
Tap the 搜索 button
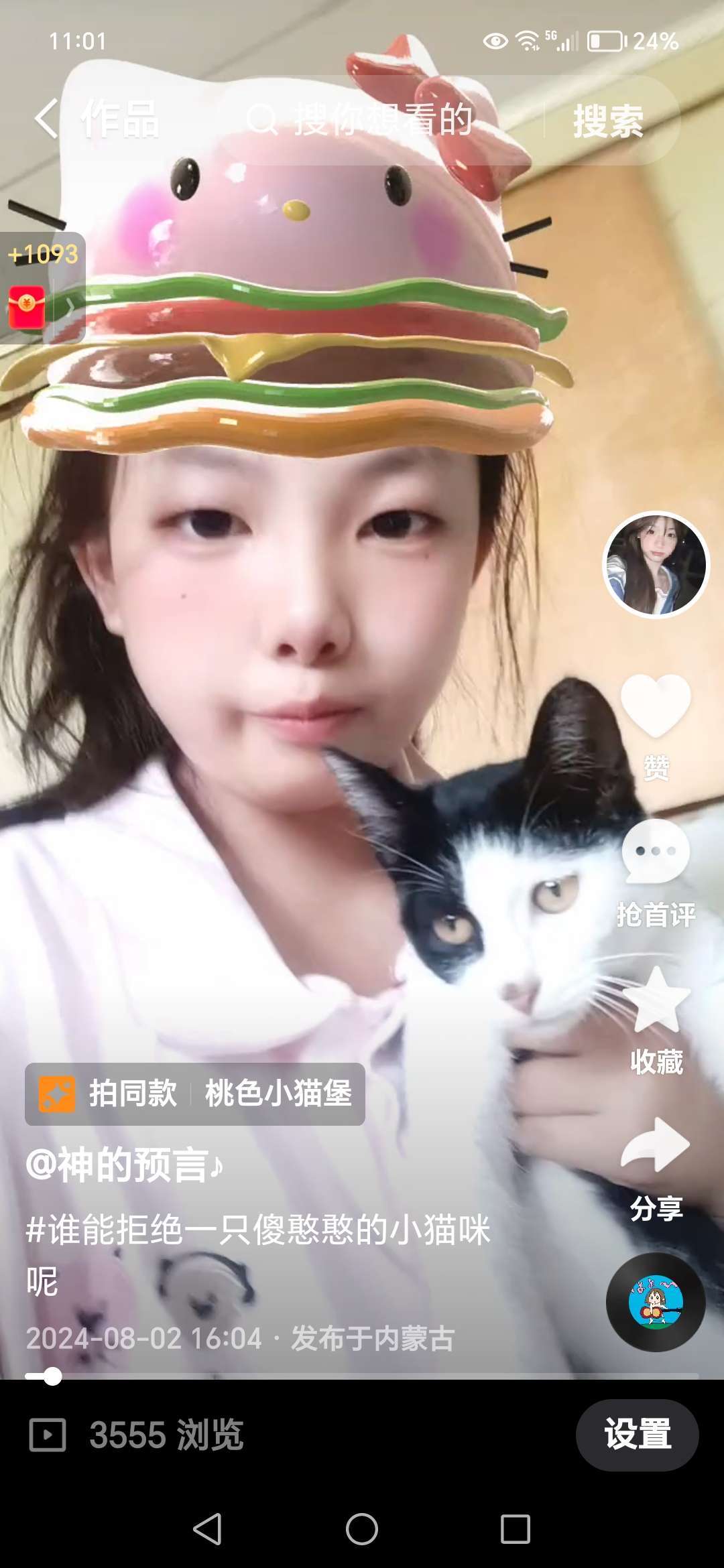tap(608, 121)
